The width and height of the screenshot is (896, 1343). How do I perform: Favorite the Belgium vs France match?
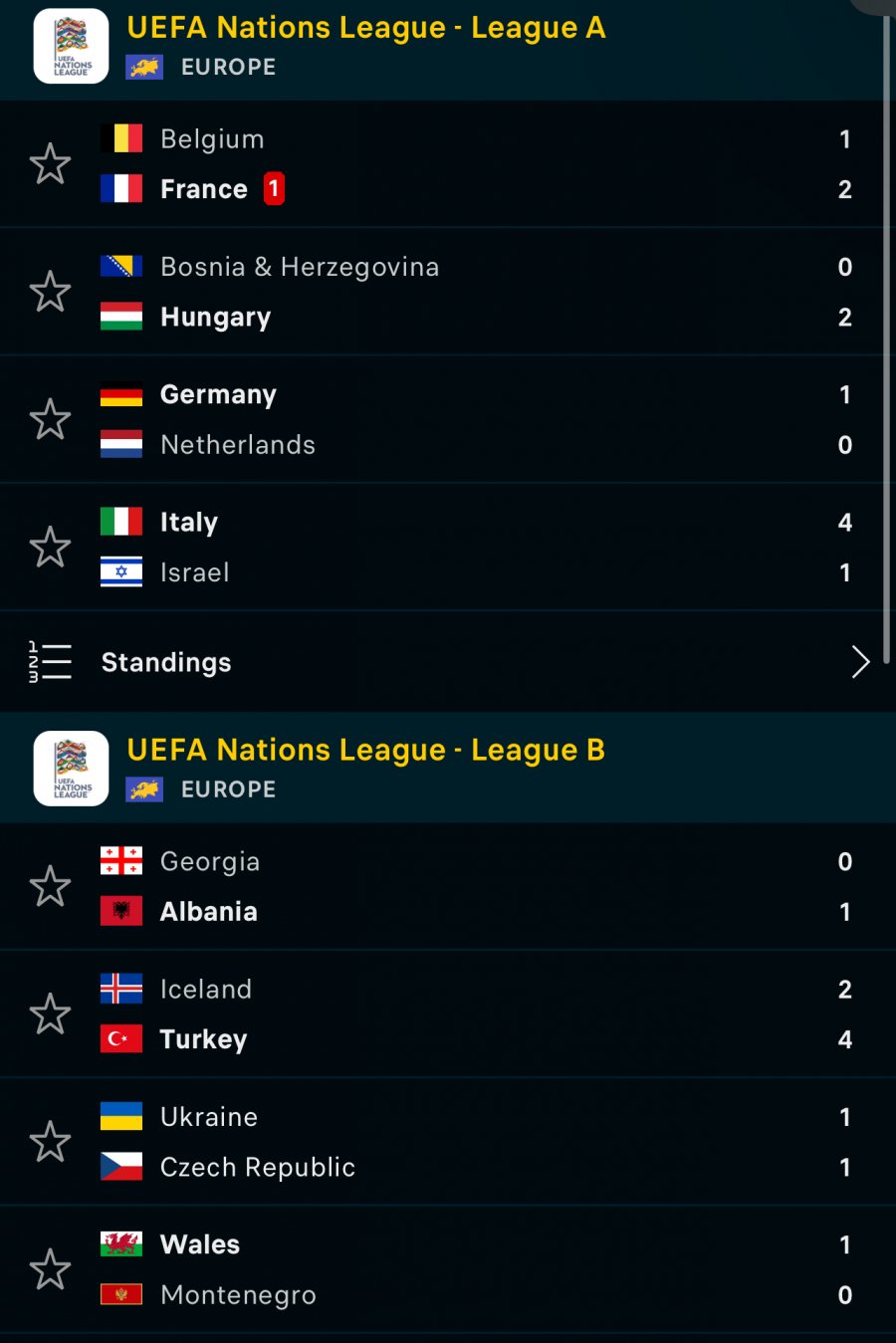[x=50, y=163]
